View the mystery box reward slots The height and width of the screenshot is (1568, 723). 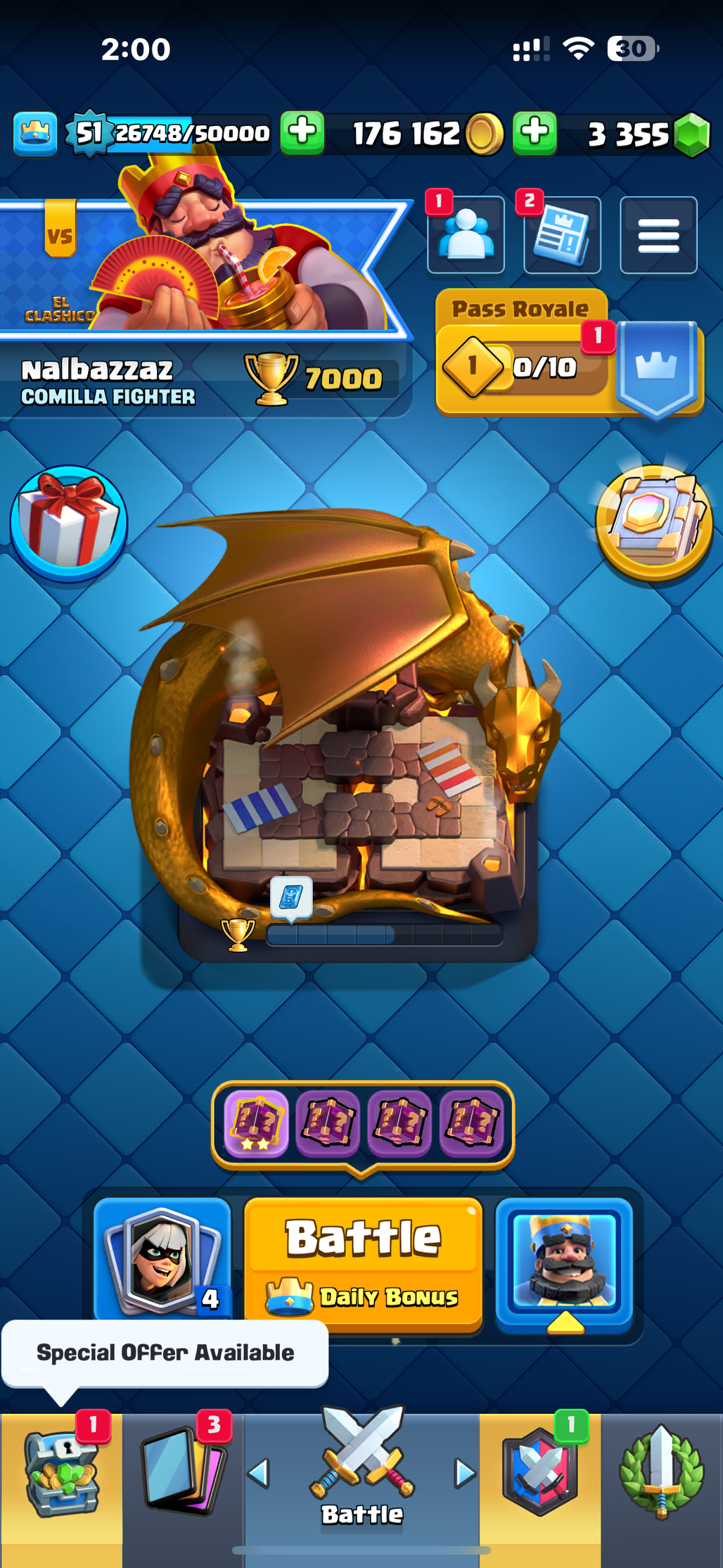363,1121
